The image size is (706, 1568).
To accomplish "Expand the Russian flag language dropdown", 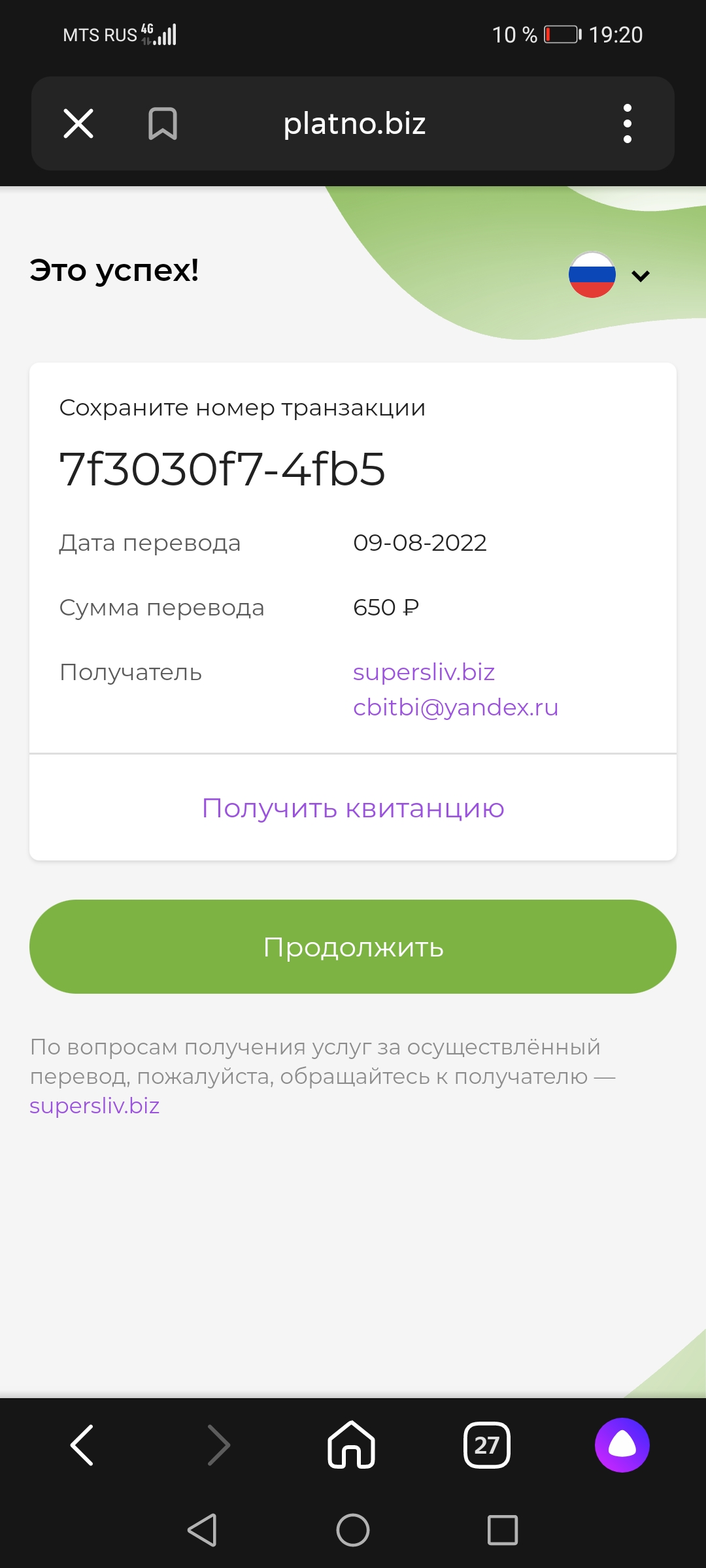I will tap(609, 275).
